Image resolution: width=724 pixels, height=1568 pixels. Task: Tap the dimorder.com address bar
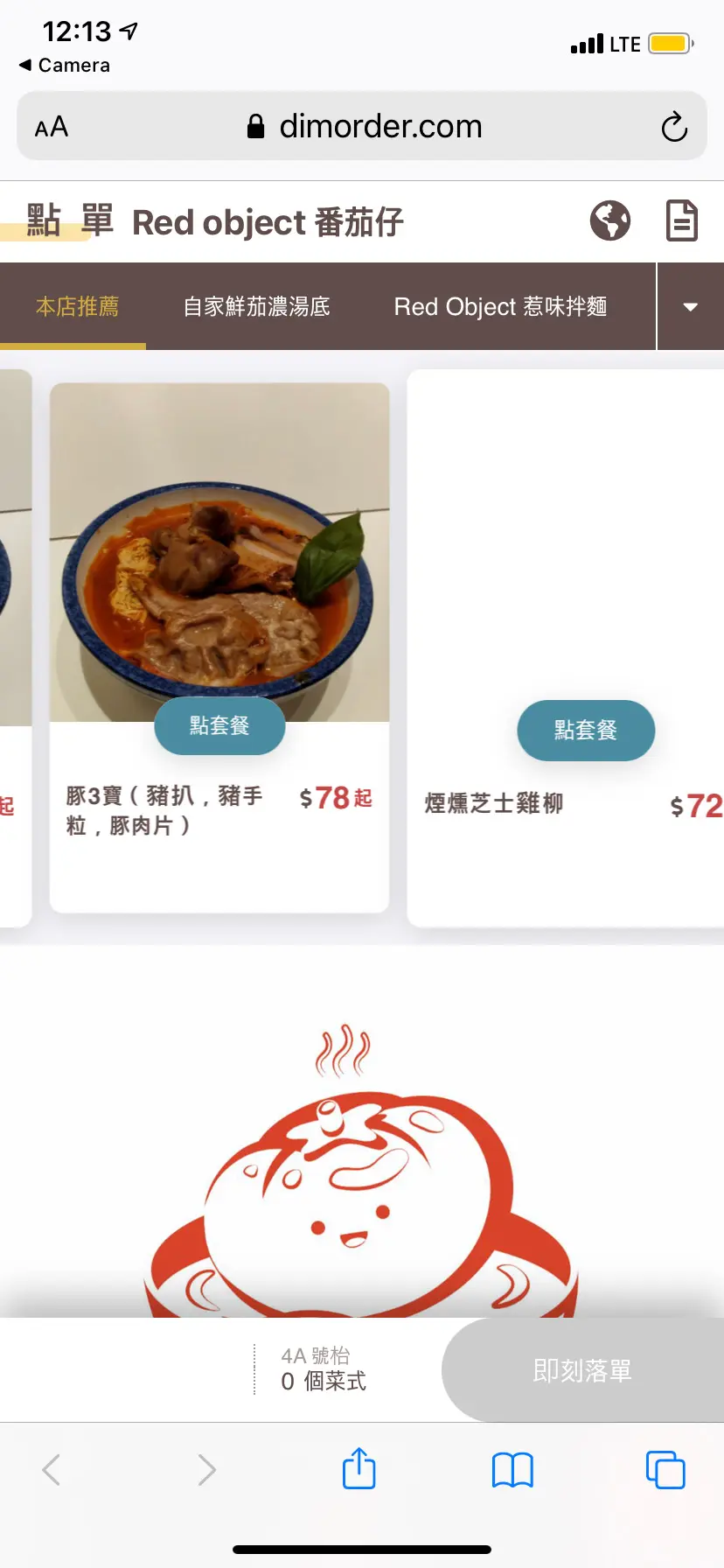[367, 127]
